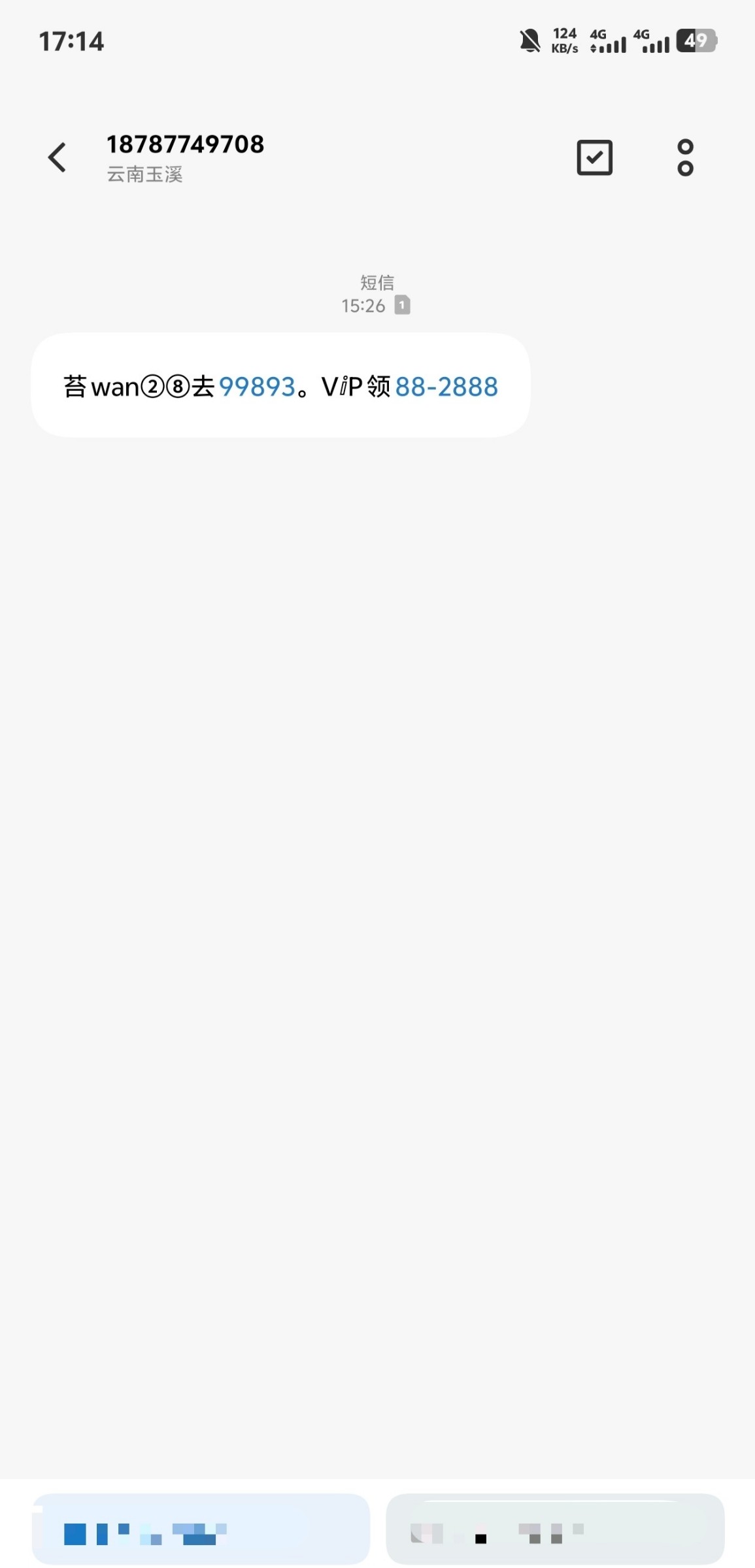755x1568 pixels.
Task: Tap the gray button at bottom right
Action: coord(555,1528)
